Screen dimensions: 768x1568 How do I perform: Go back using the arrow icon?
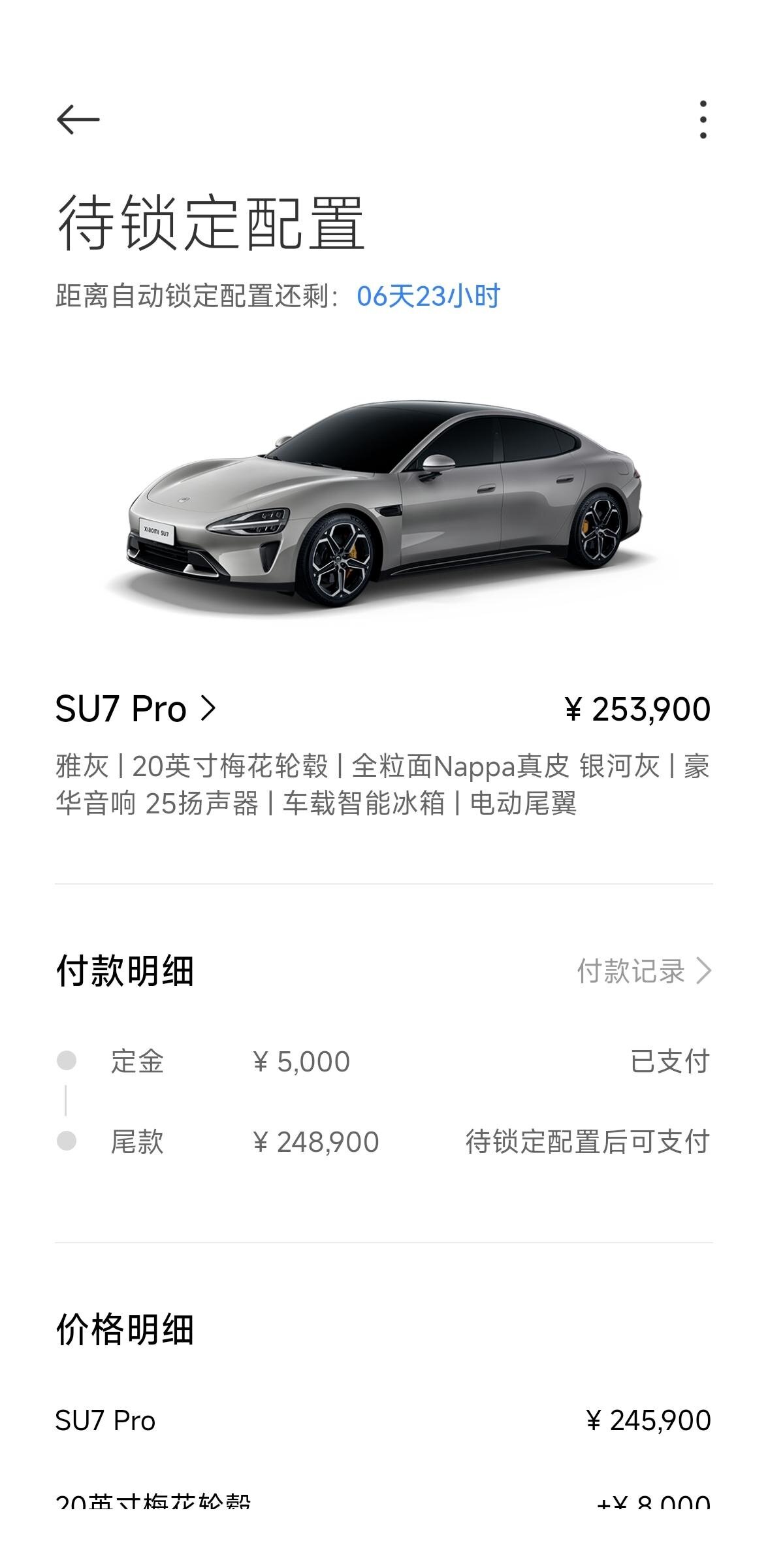[78, 120]
